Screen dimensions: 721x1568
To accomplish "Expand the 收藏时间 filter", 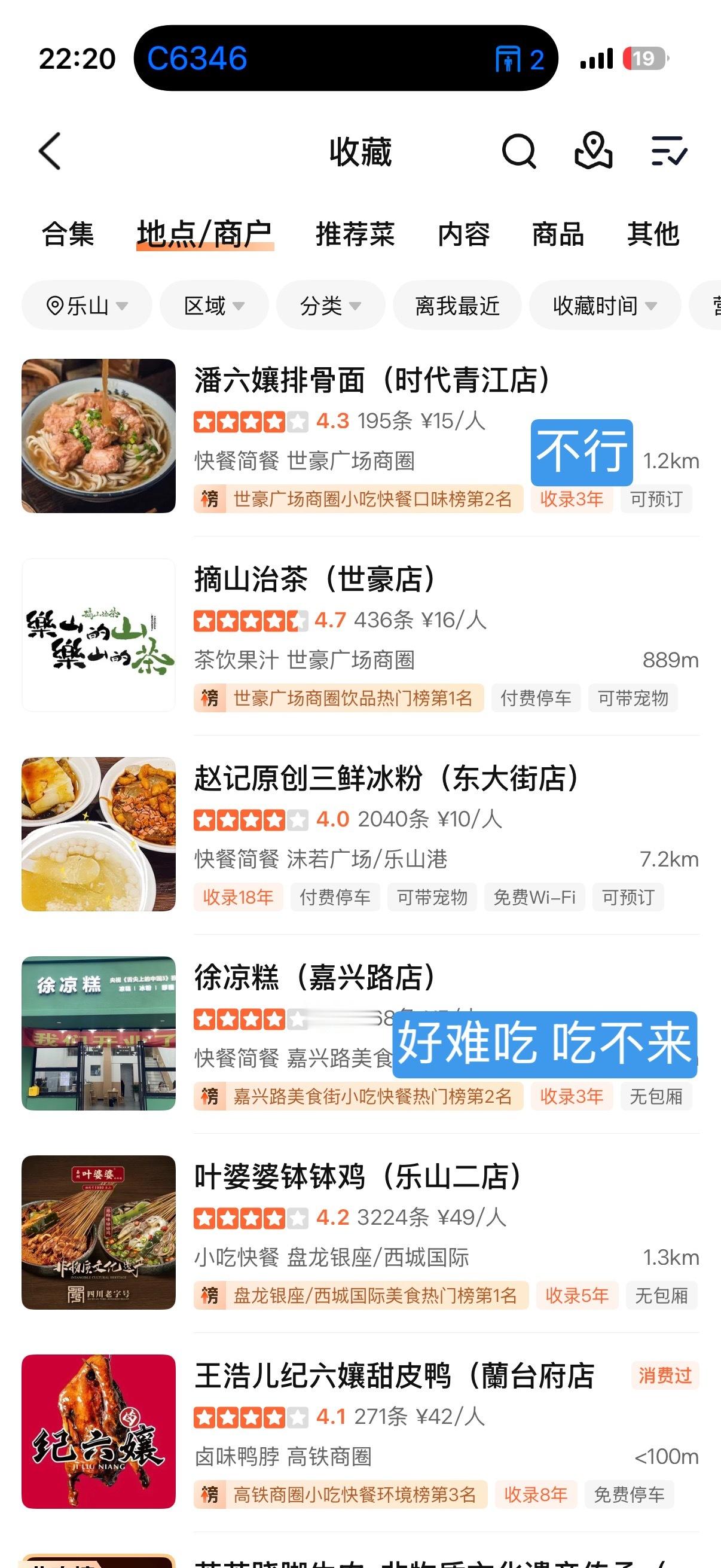I will 605,305.
